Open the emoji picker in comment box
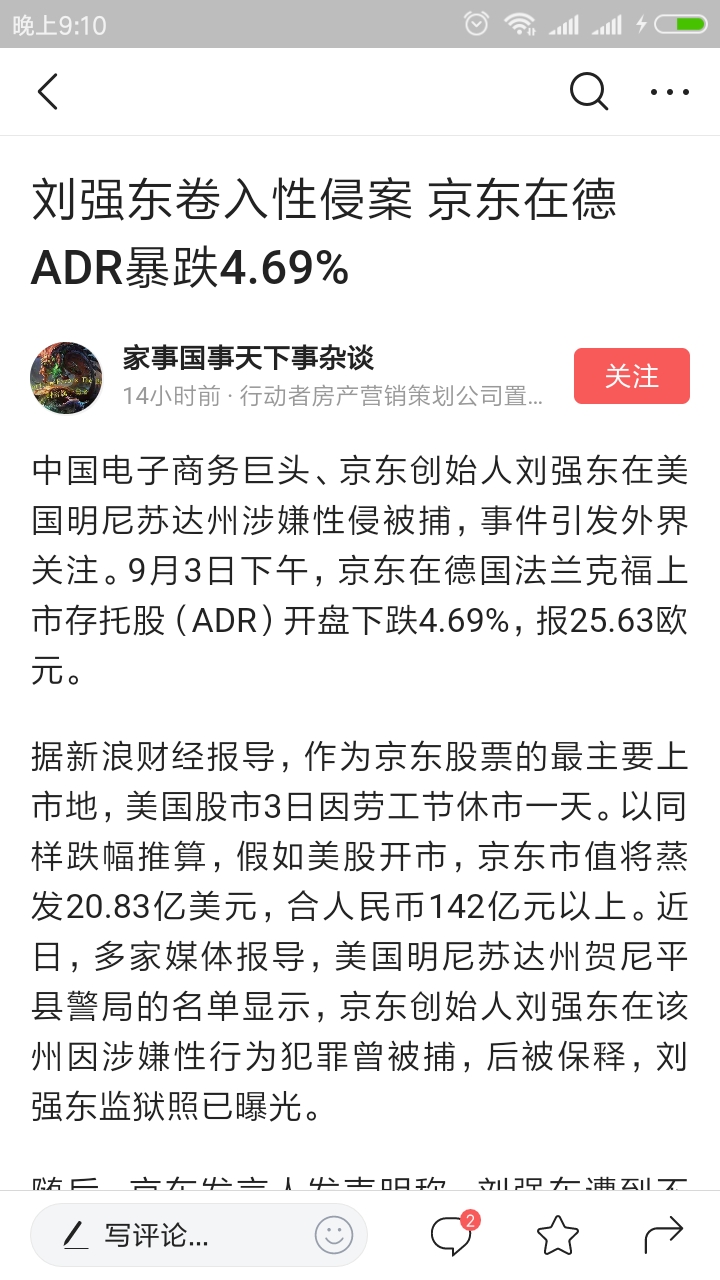Viewport: 720px width, 1280px height. (334, 1235)
